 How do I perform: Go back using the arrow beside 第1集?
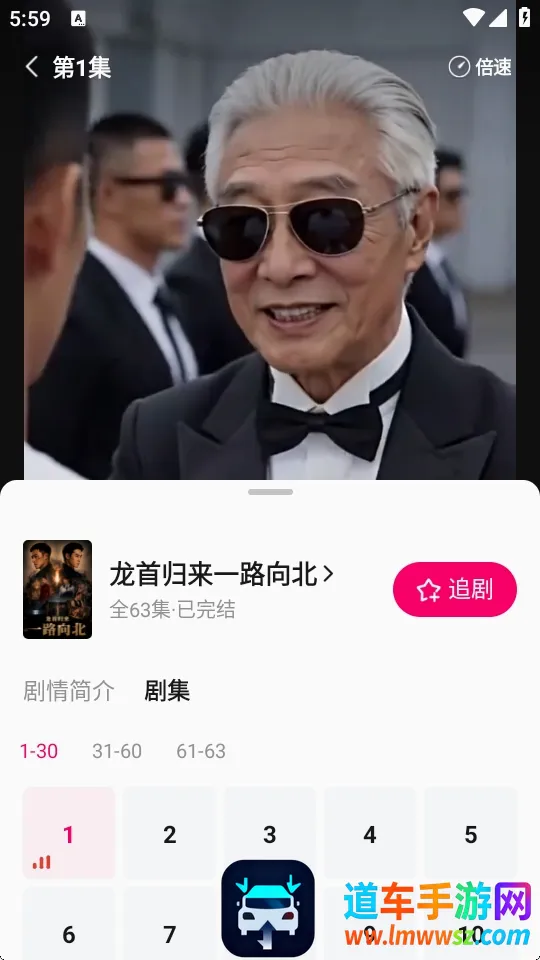point(32,67)
